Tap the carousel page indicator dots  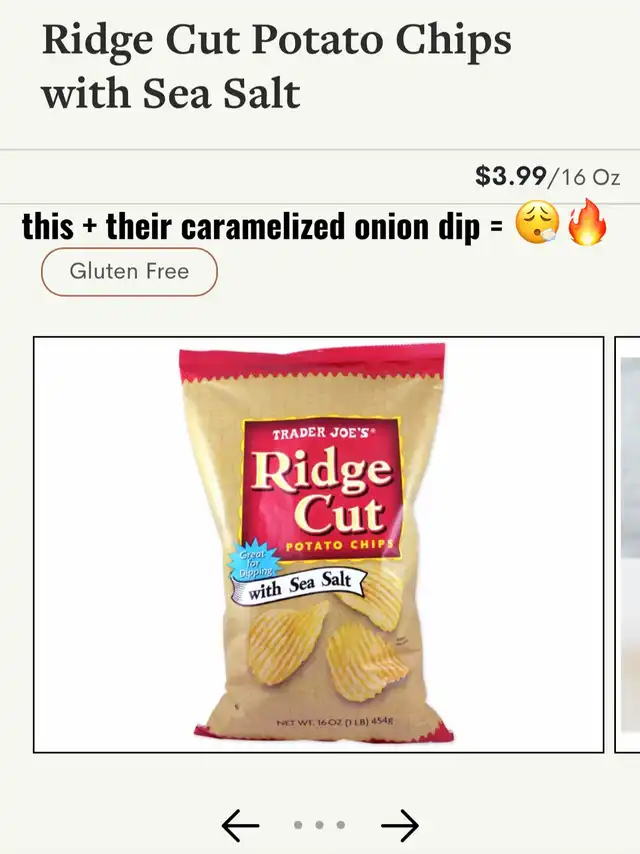(x=320, y=825)
